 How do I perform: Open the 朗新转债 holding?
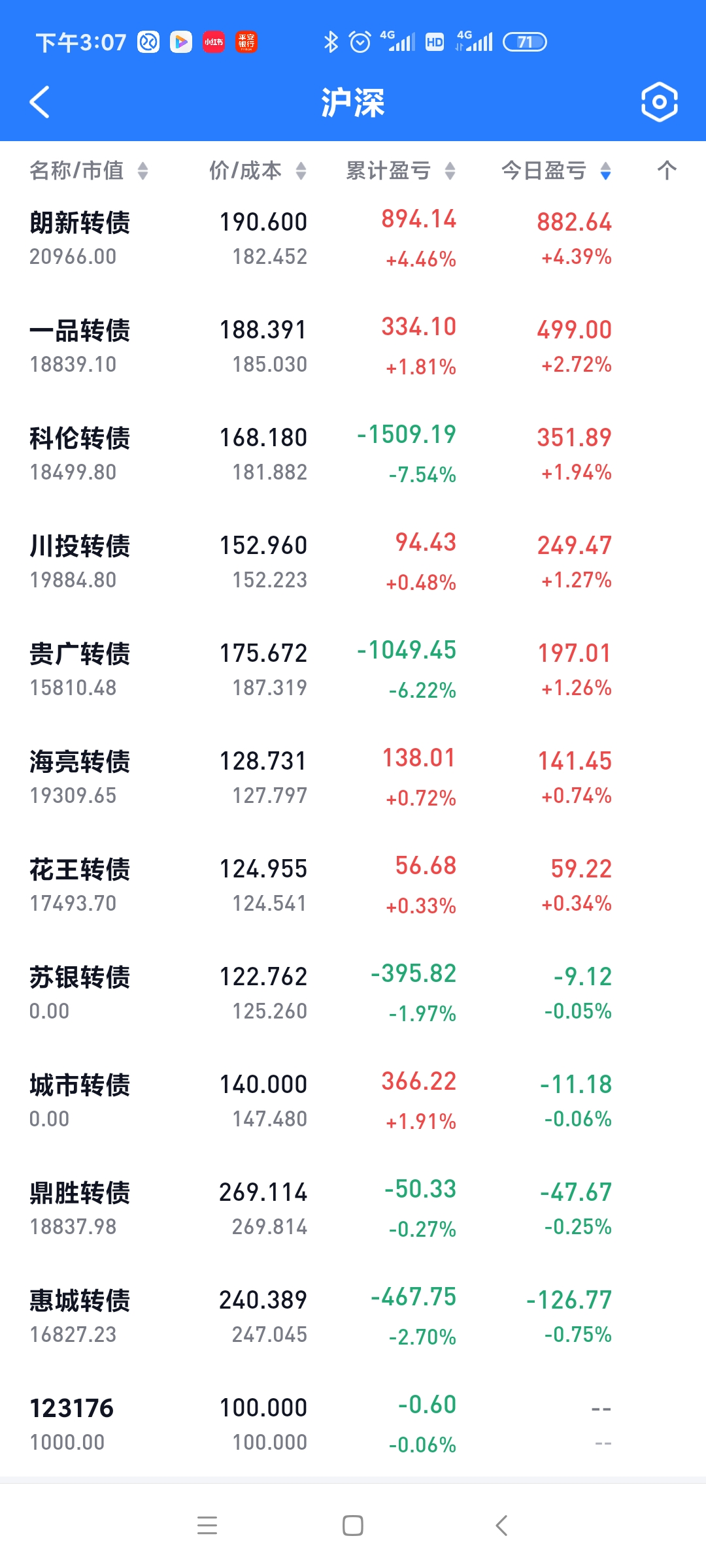click(353, 239)
